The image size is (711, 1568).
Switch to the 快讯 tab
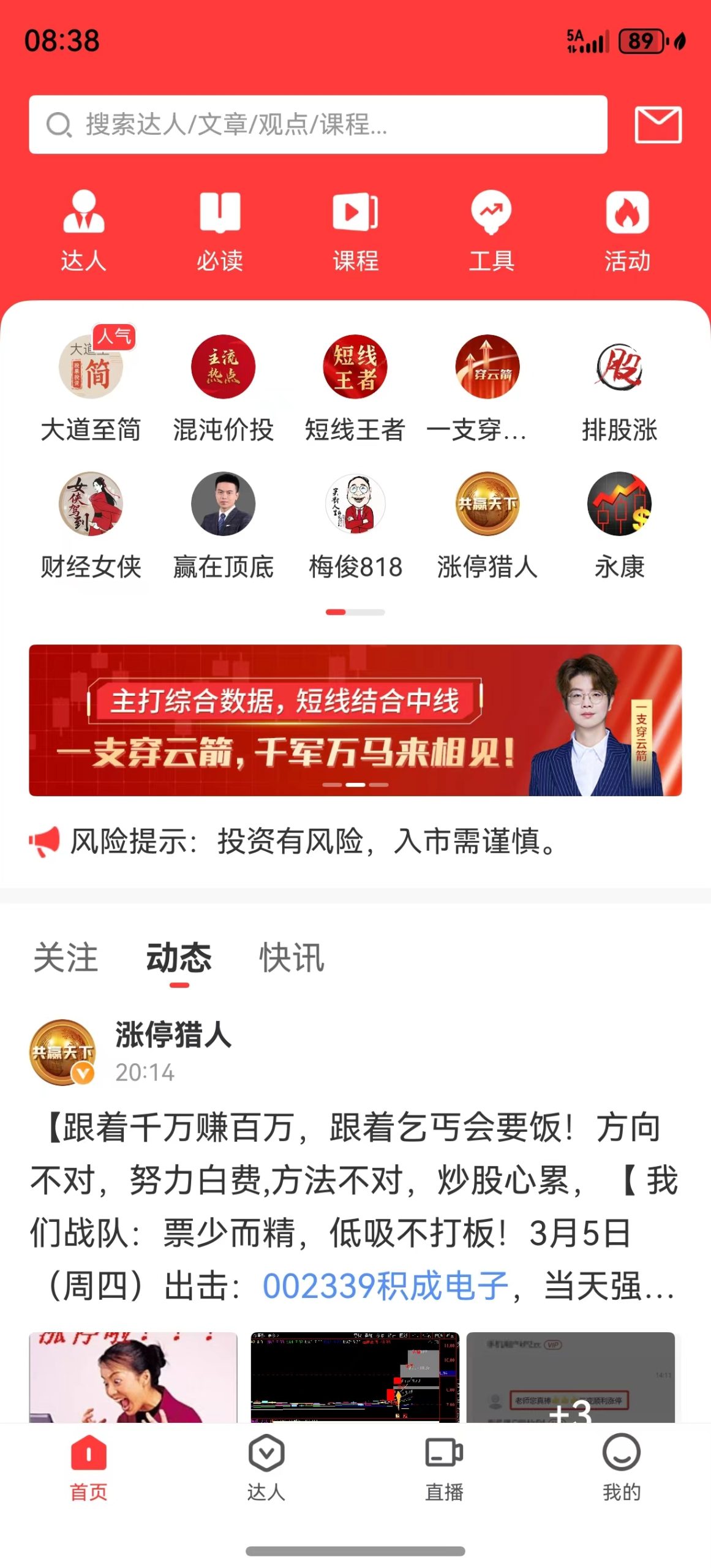pyautogui.click(x=292, y=957)
